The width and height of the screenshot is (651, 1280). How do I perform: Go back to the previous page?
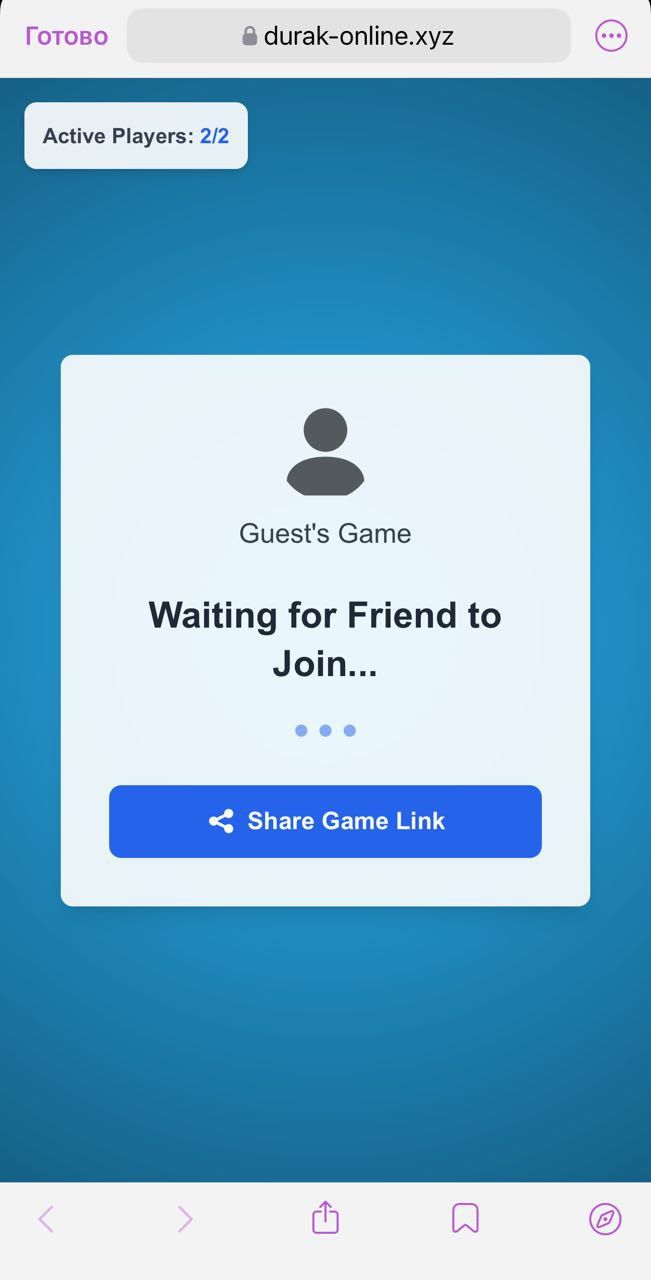pos(46,1218)
